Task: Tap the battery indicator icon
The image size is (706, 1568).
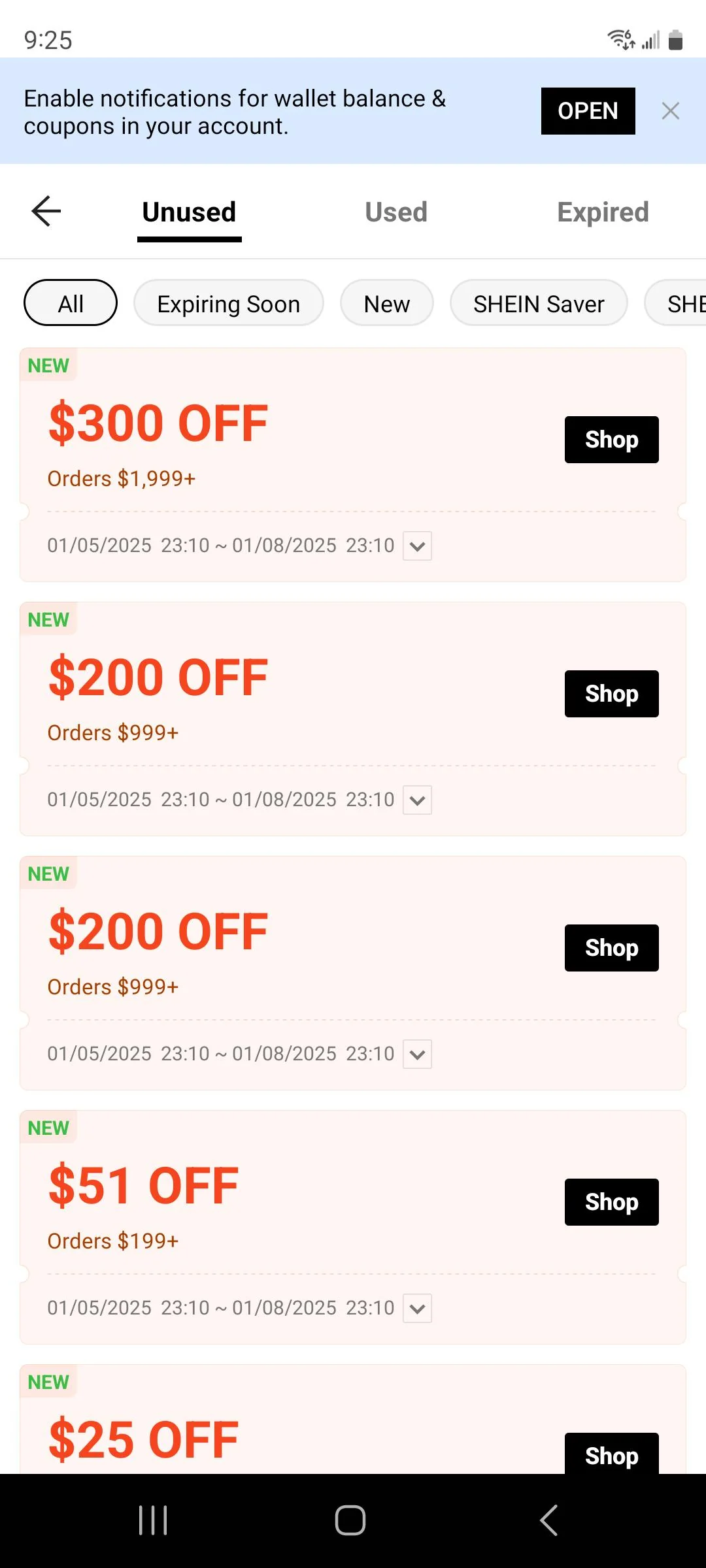Action: 675,39
